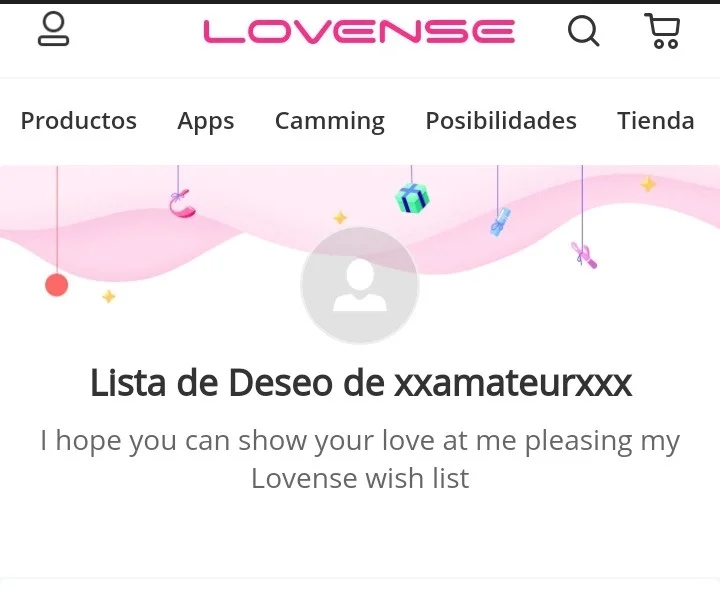Open the user account icon
The image size is (720, 595).
click(x=53, y=30)
